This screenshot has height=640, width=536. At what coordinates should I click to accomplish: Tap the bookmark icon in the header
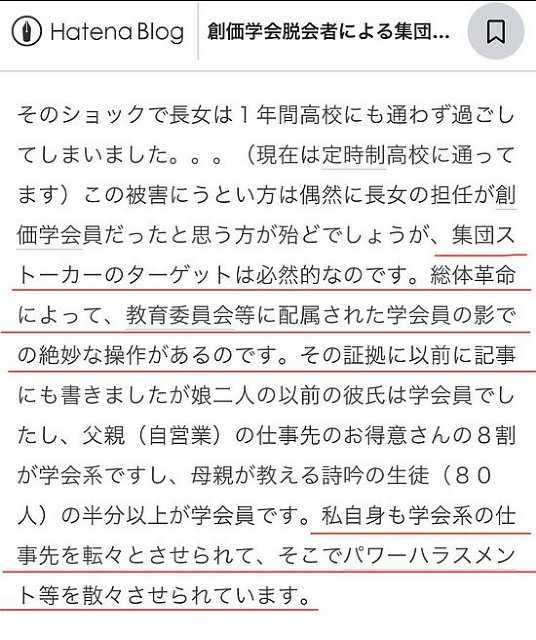(x=496, y=31)
